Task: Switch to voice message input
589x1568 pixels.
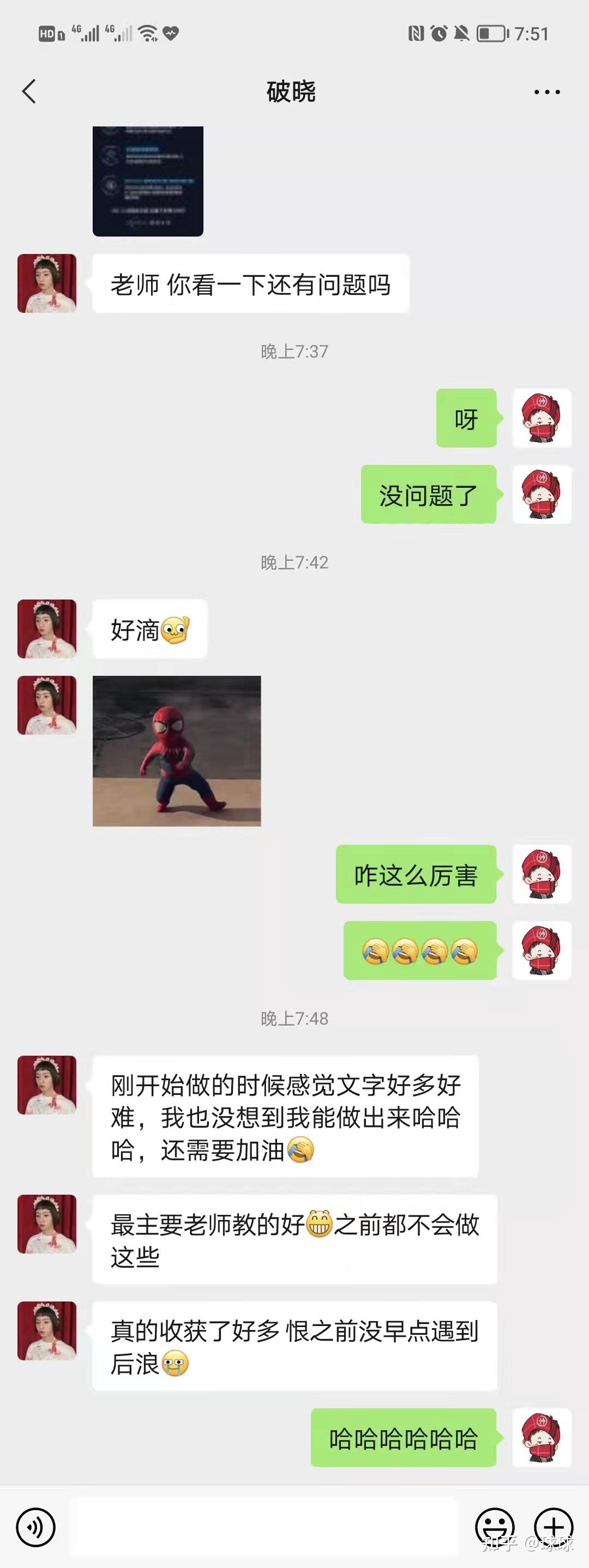Action: [35, 1527]
